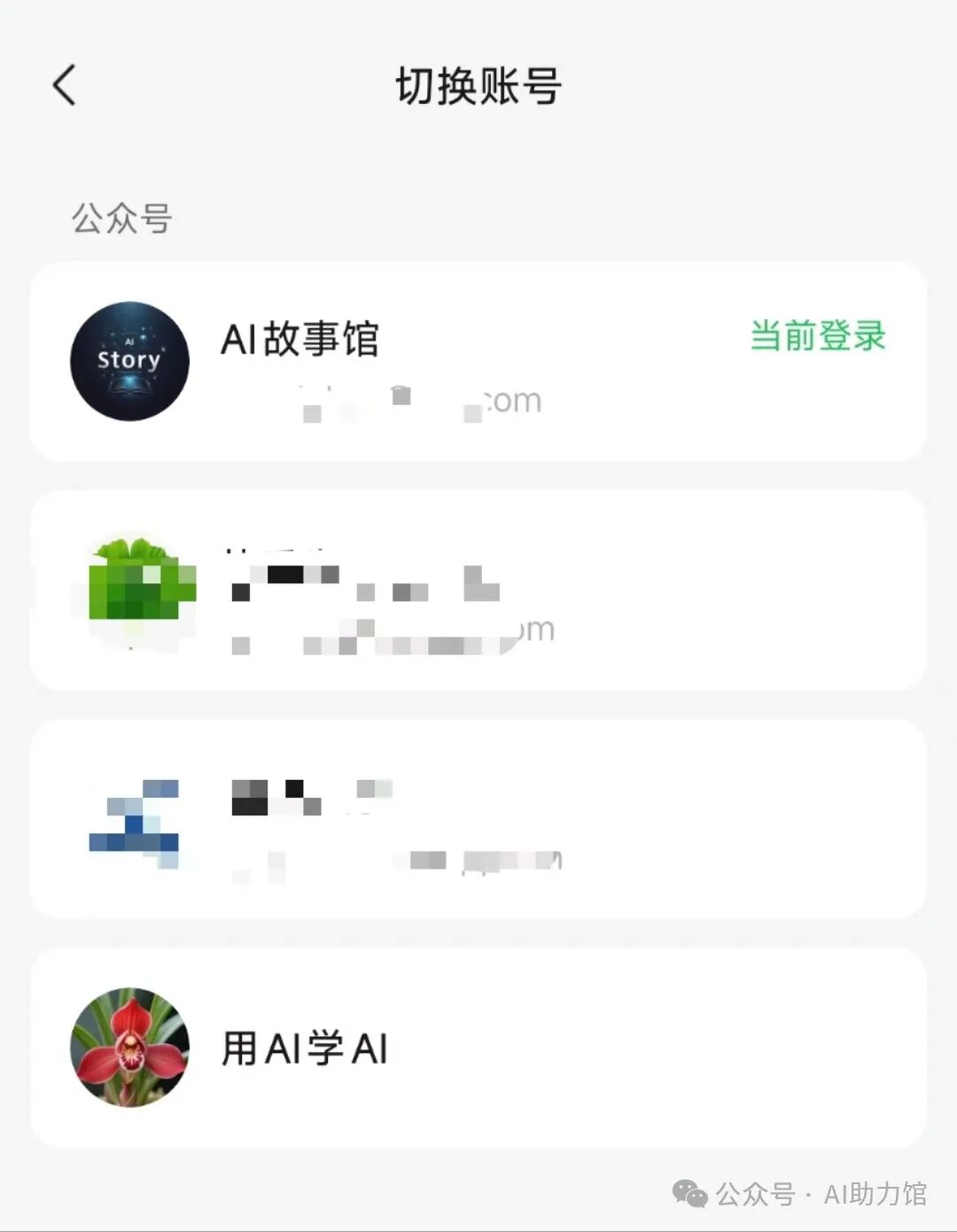The width and height of the screenshot is (957, 1232).
Task: Tap the AI故事馆 account name text
Action: click(300, 338)
